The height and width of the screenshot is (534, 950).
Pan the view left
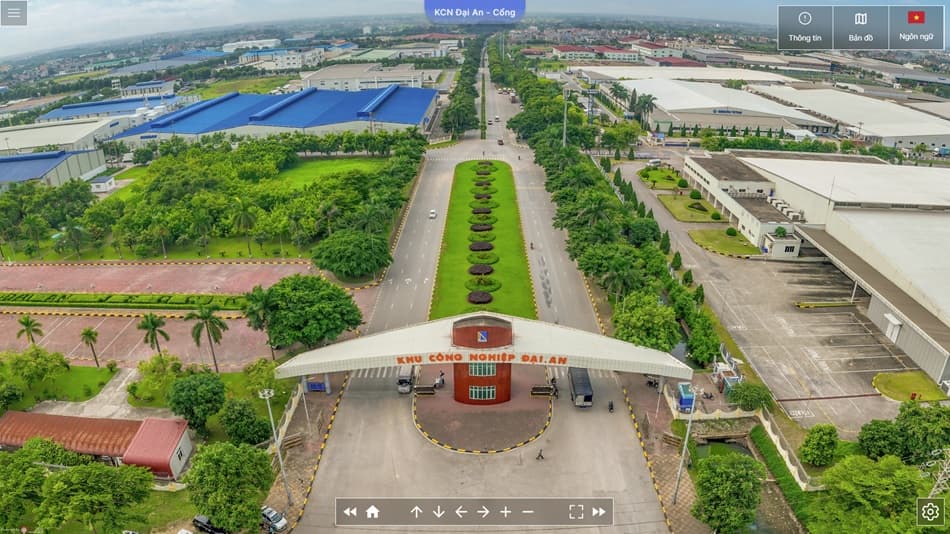[461, 512]
